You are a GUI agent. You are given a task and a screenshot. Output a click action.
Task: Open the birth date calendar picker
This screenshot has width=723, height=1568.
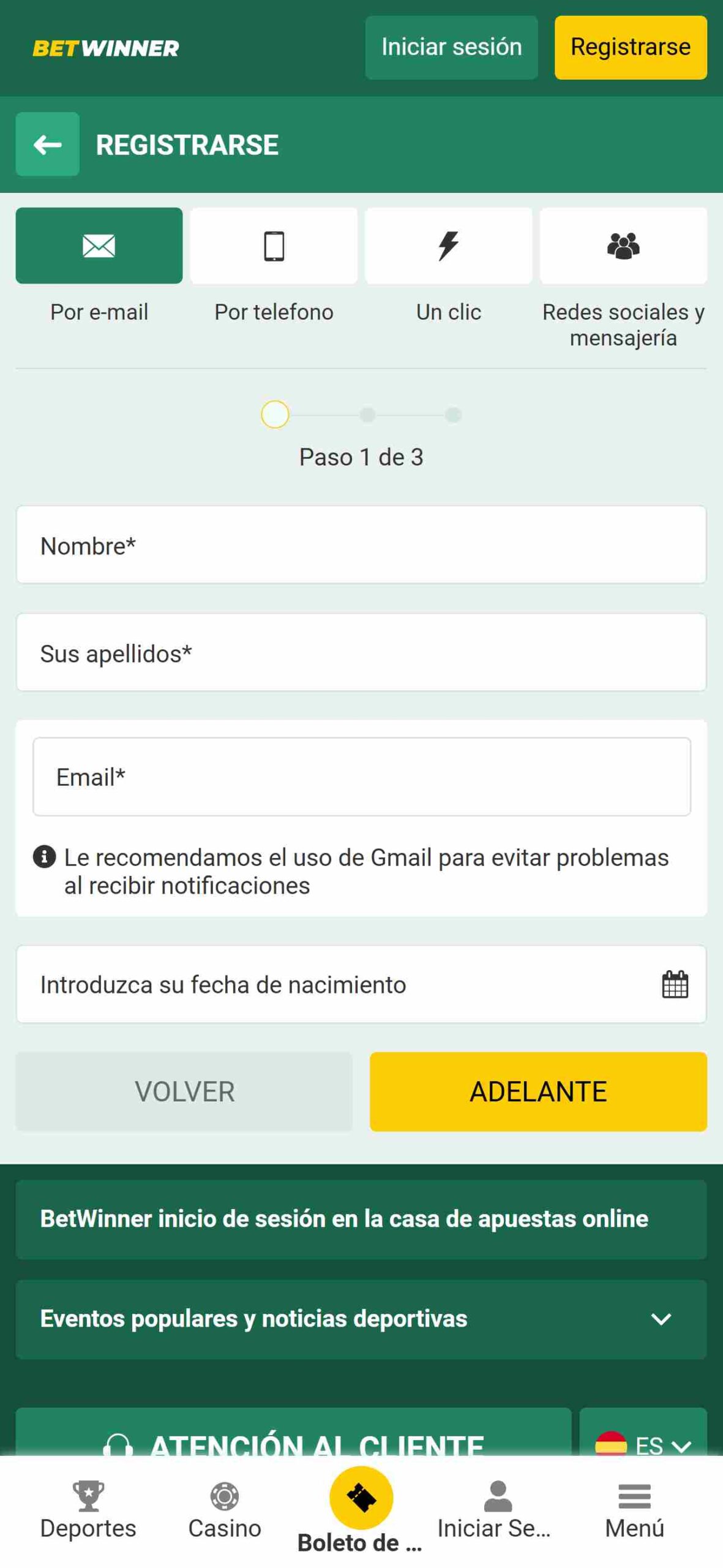674,984
